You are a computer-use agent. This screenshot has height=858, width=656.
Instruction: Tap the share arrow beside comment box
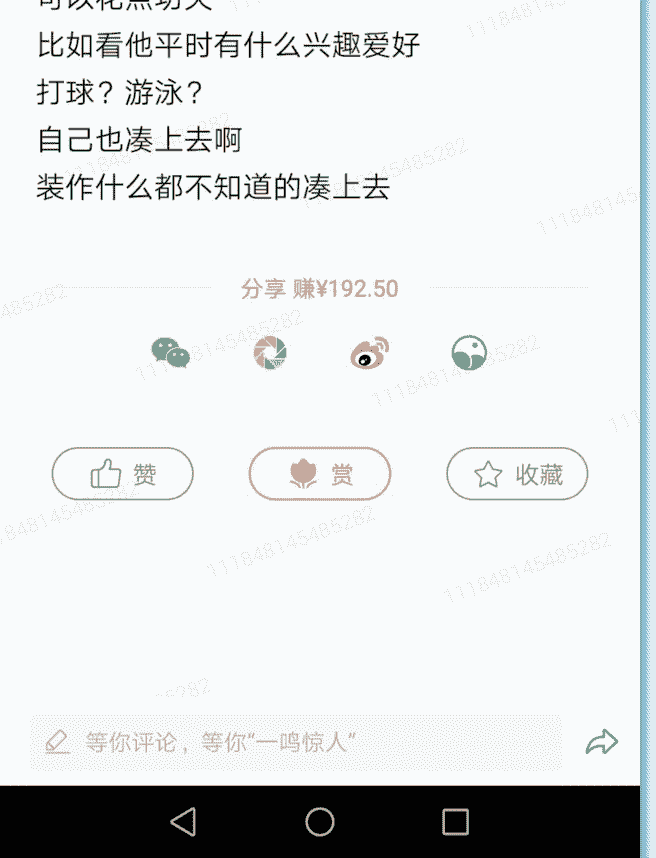coord(602,742)
